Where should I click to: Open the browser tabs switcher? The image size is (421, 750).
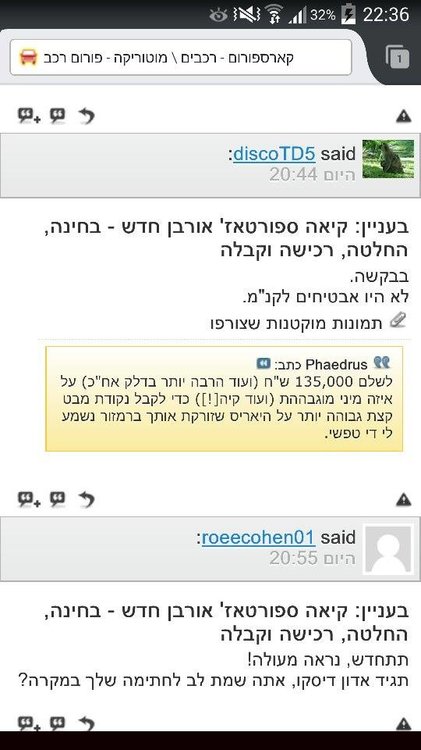pos(398,57)
